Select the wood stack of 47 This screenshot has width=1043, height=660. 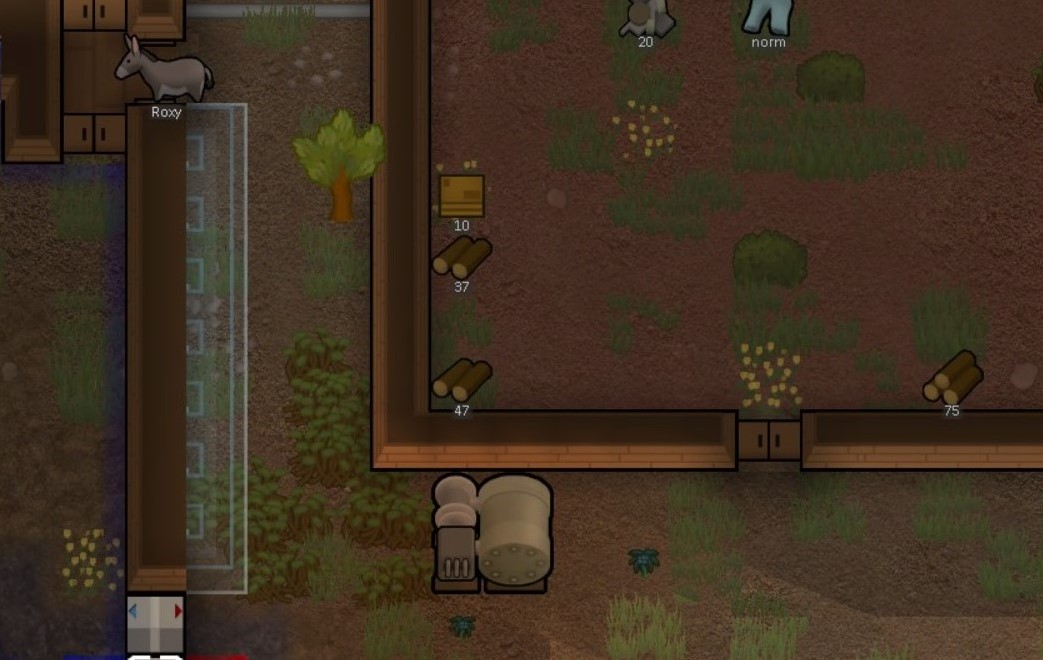click(x=461, y=380)
